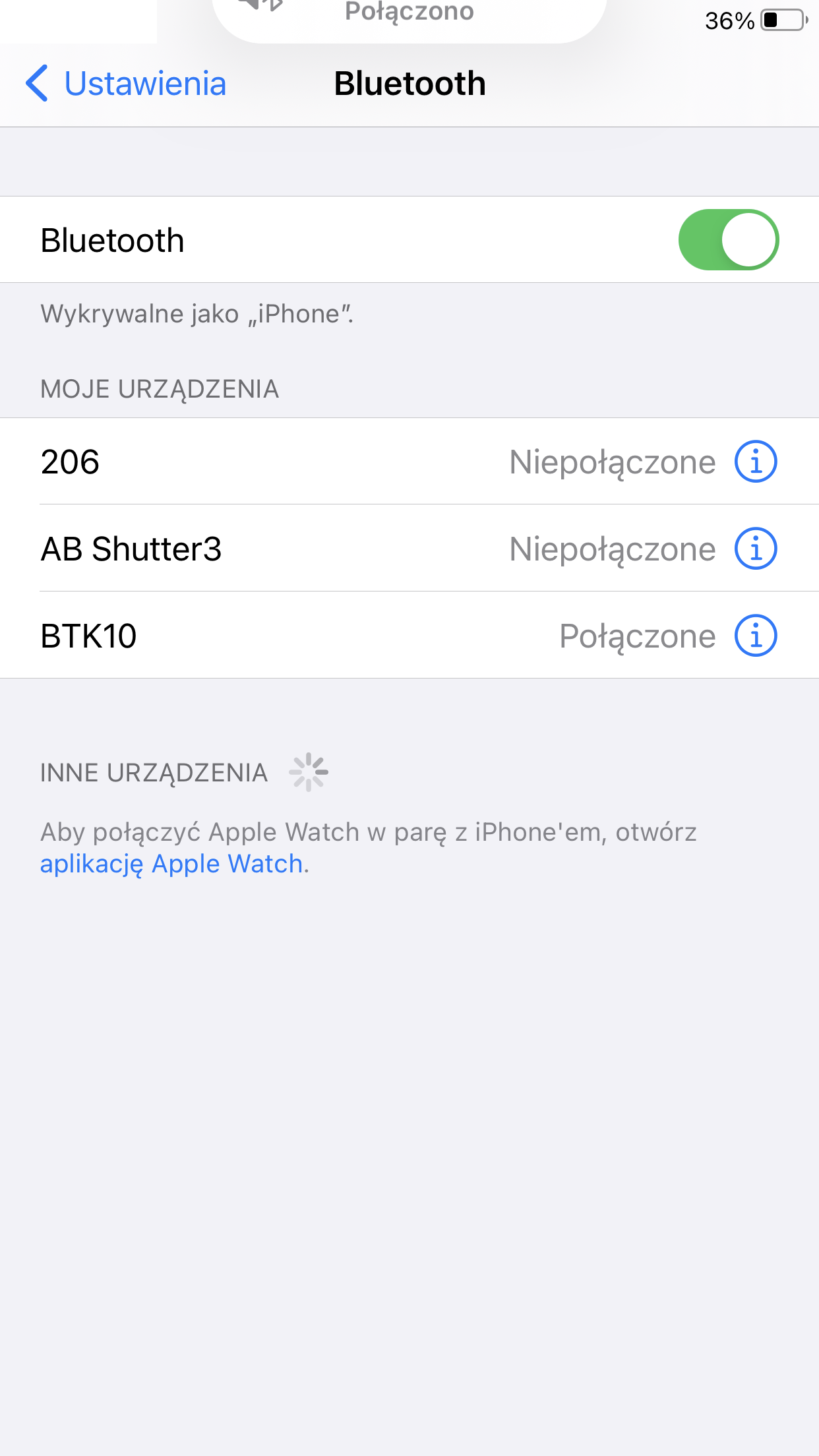The height and width of the screenshot is (1456, 819).
Task: Open BTK10 info button
Action: [x=756, y=636]
